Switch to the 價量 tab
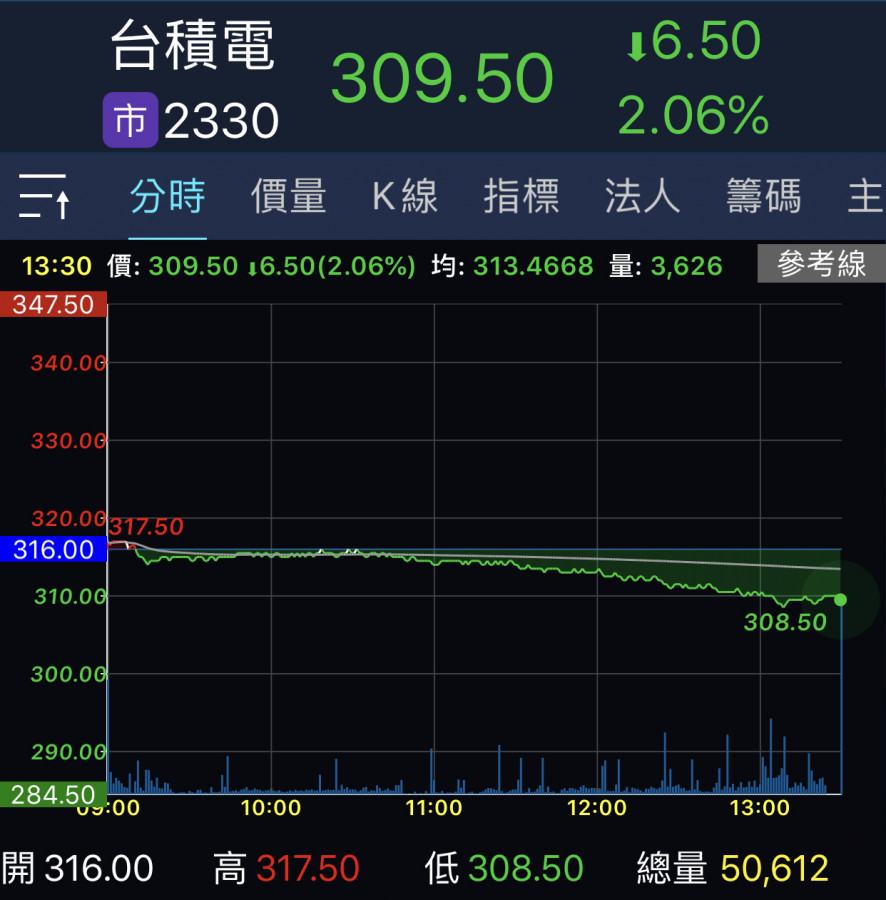 pos(288,197)
